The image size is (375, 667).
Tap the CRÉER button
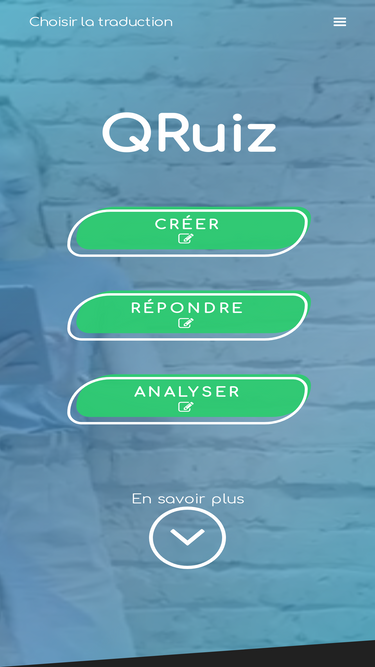tap(188, 232)
